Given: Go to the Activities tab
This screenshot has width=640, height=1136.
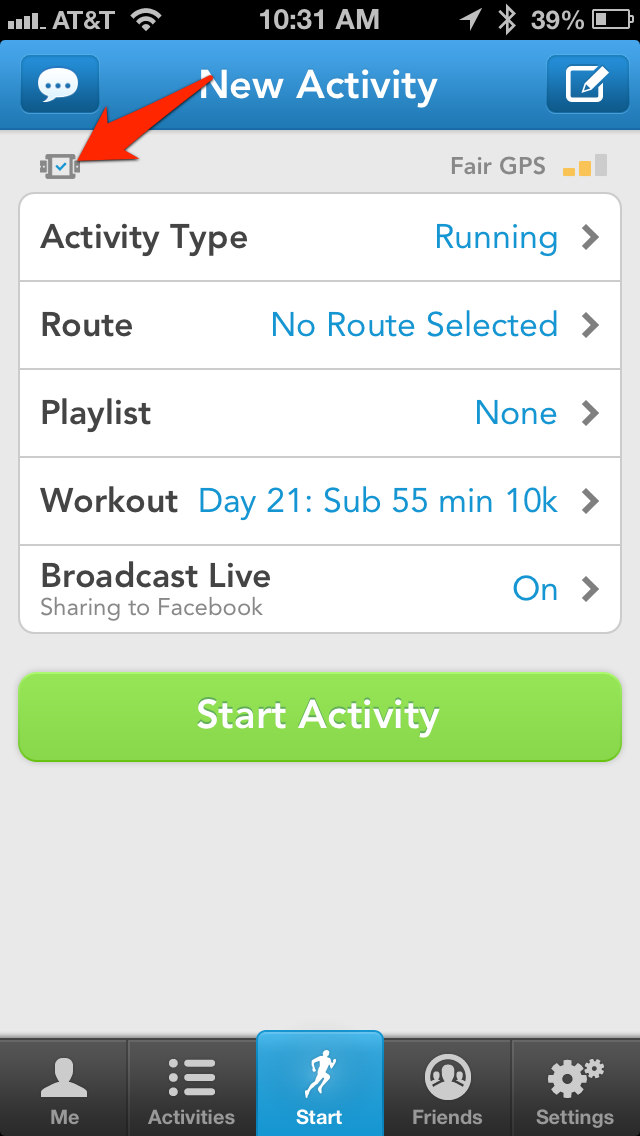Looking at the screenshot, I should pyautogui.click(x=191, y=1089).
